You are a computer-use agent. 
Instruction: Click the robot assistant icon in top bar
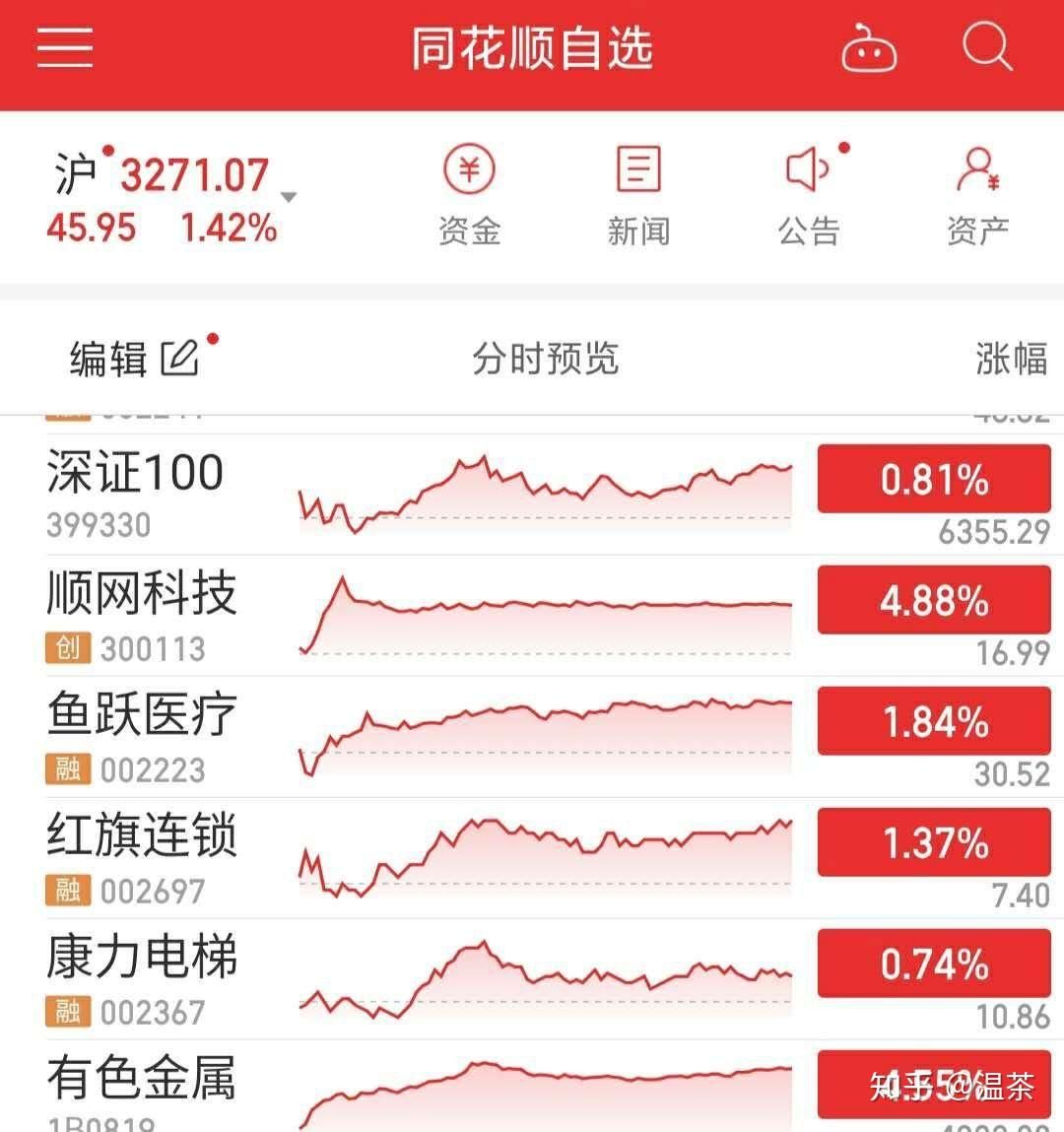pyautogui.click(x=871, y=49)
